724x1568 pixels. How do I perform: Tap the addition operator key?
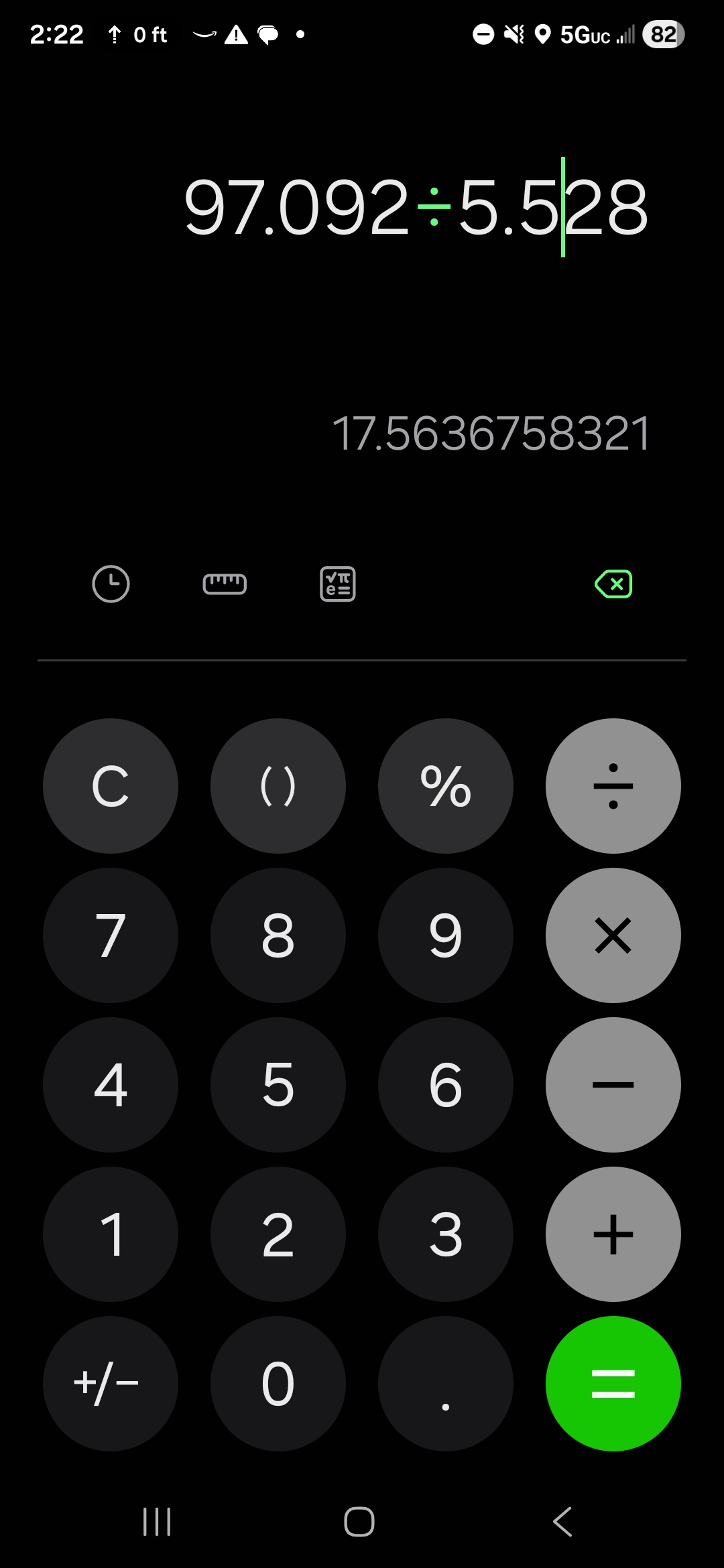(x=613, y=1235)
